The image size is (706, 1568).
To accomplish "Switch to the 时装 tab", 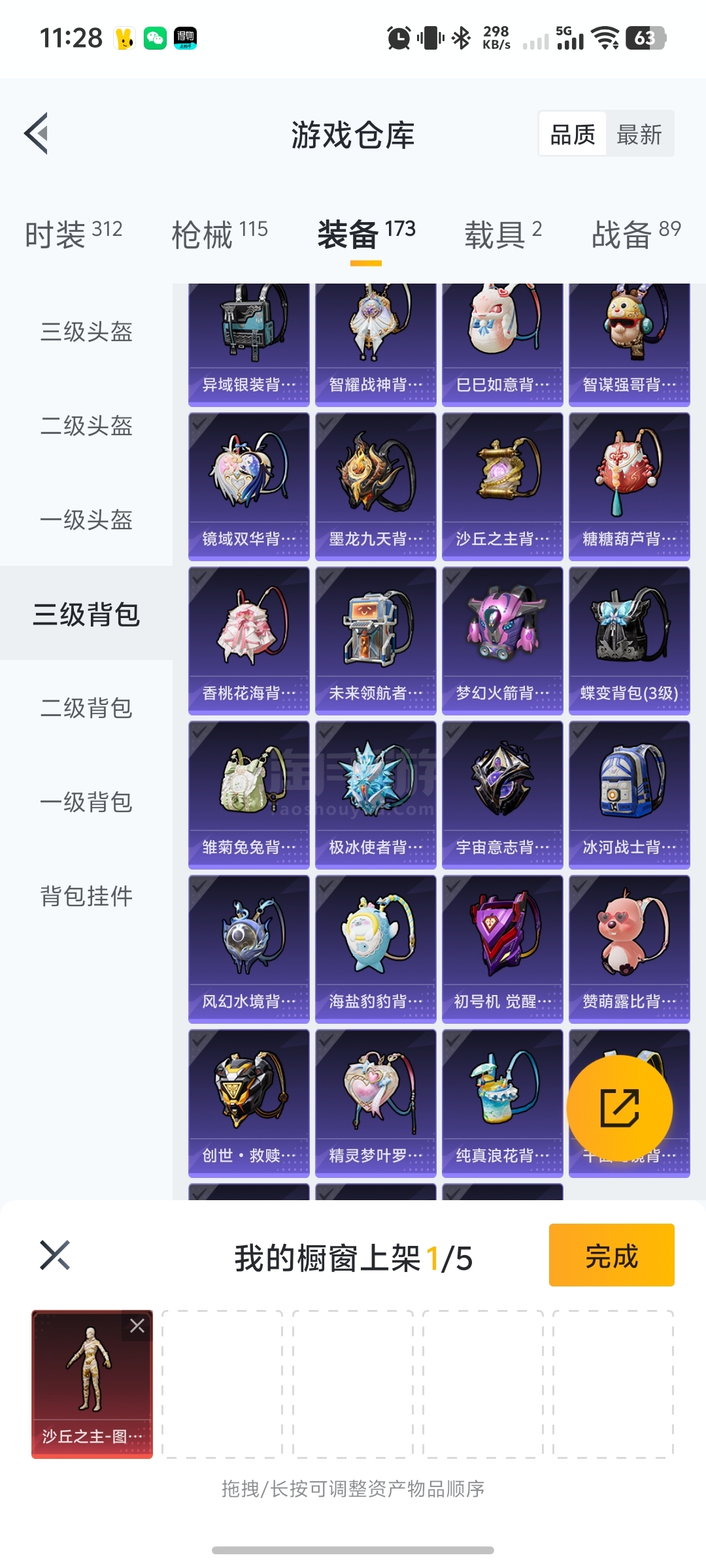I will pos(73,234).
